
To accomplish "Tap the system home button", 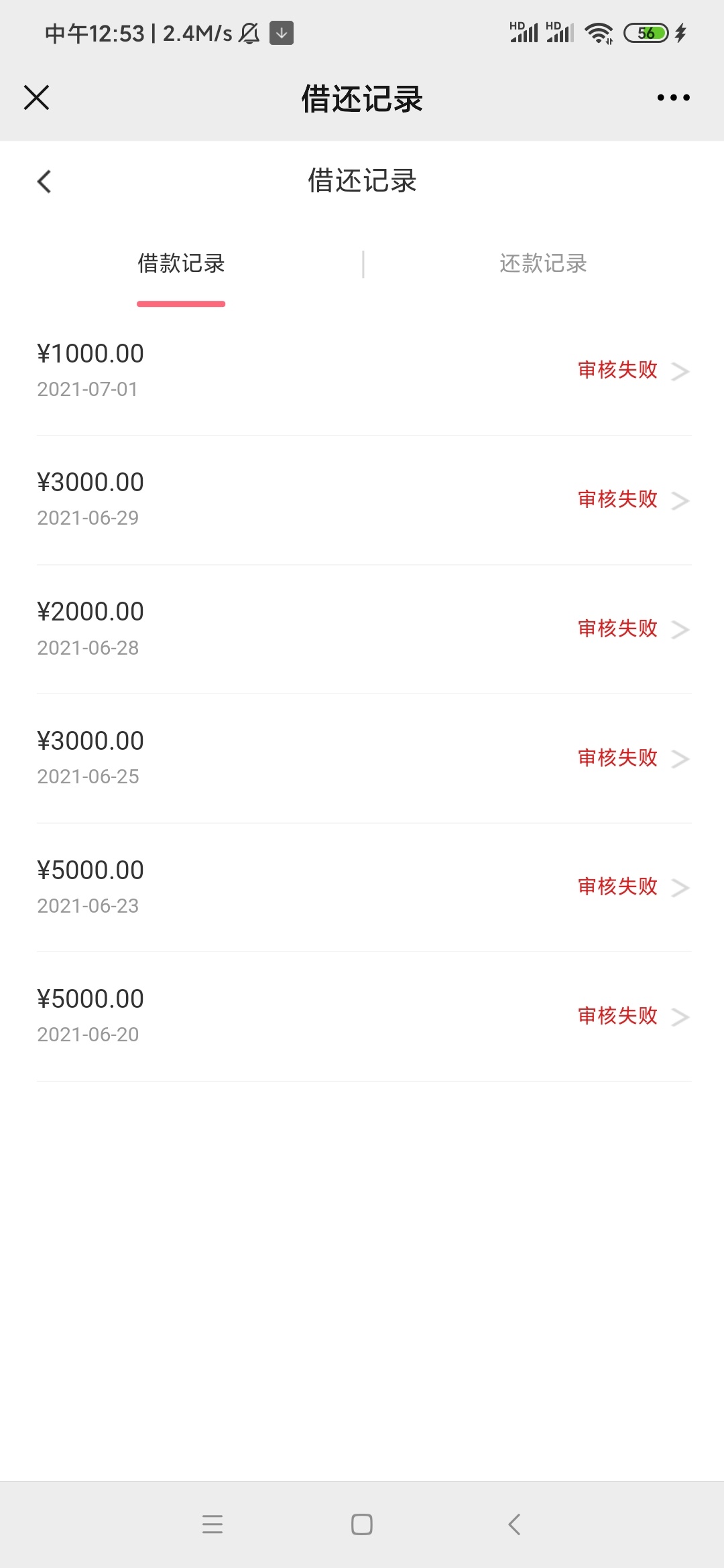I will click(x=362, y=1524).
